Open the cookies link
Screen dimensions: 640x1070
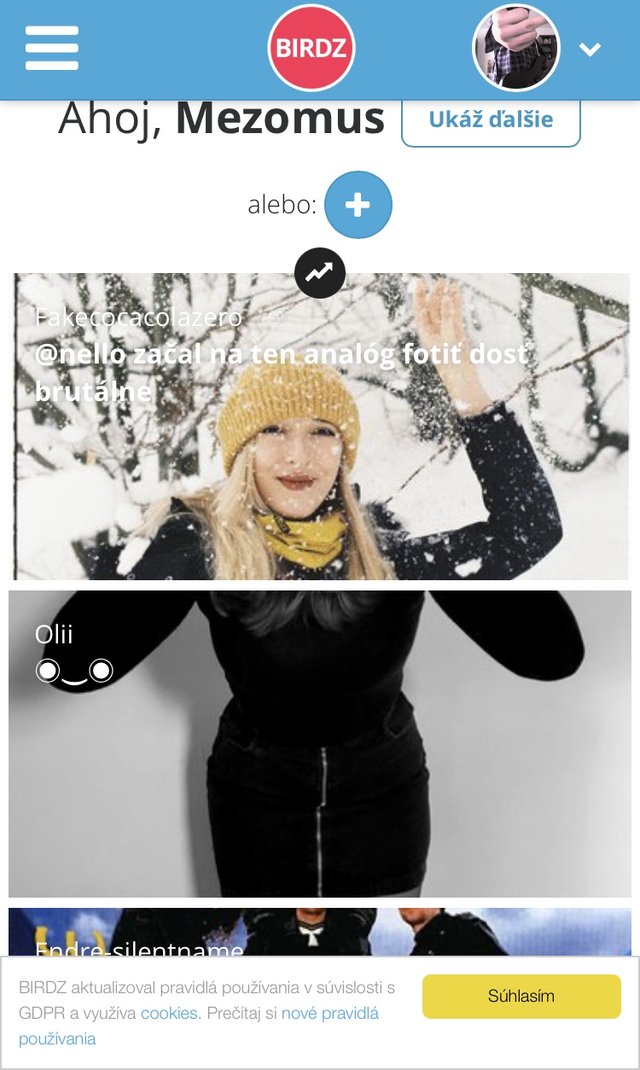(x=169, y=1013)
